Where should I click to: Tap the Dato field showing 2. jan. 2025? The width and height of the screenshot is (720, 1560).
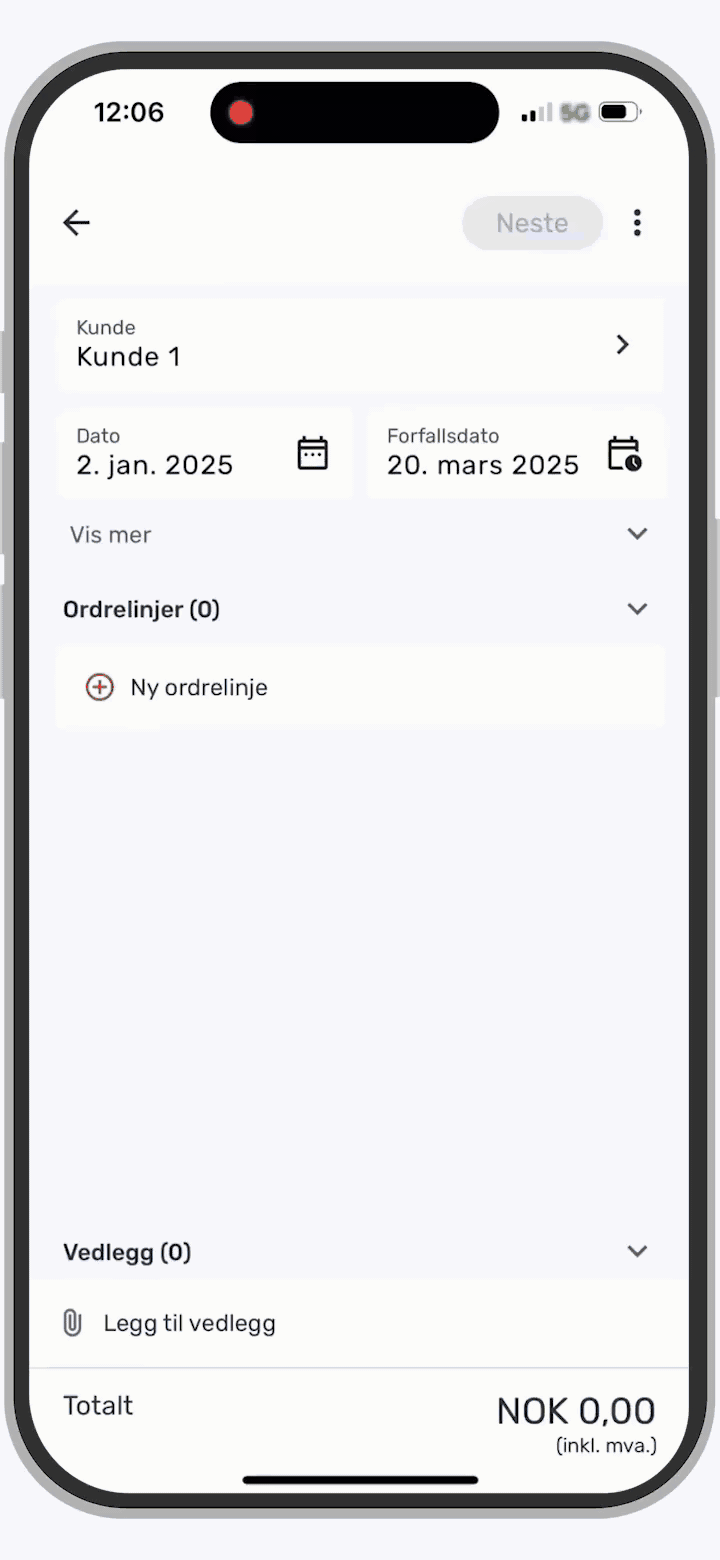coord(155,465)
